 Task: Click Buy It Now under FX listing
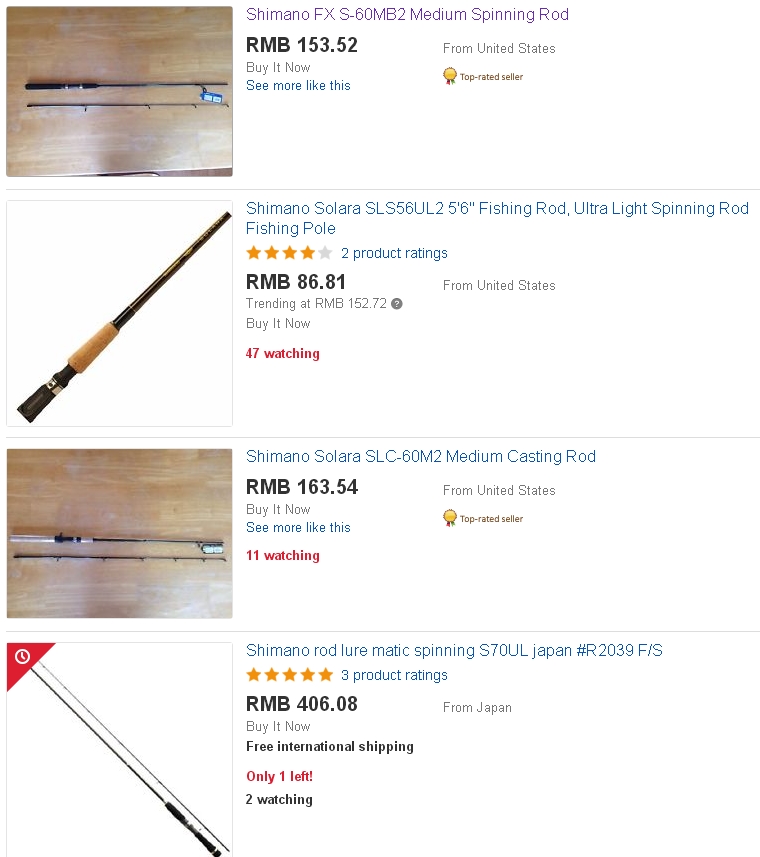(x=278, y=67)
